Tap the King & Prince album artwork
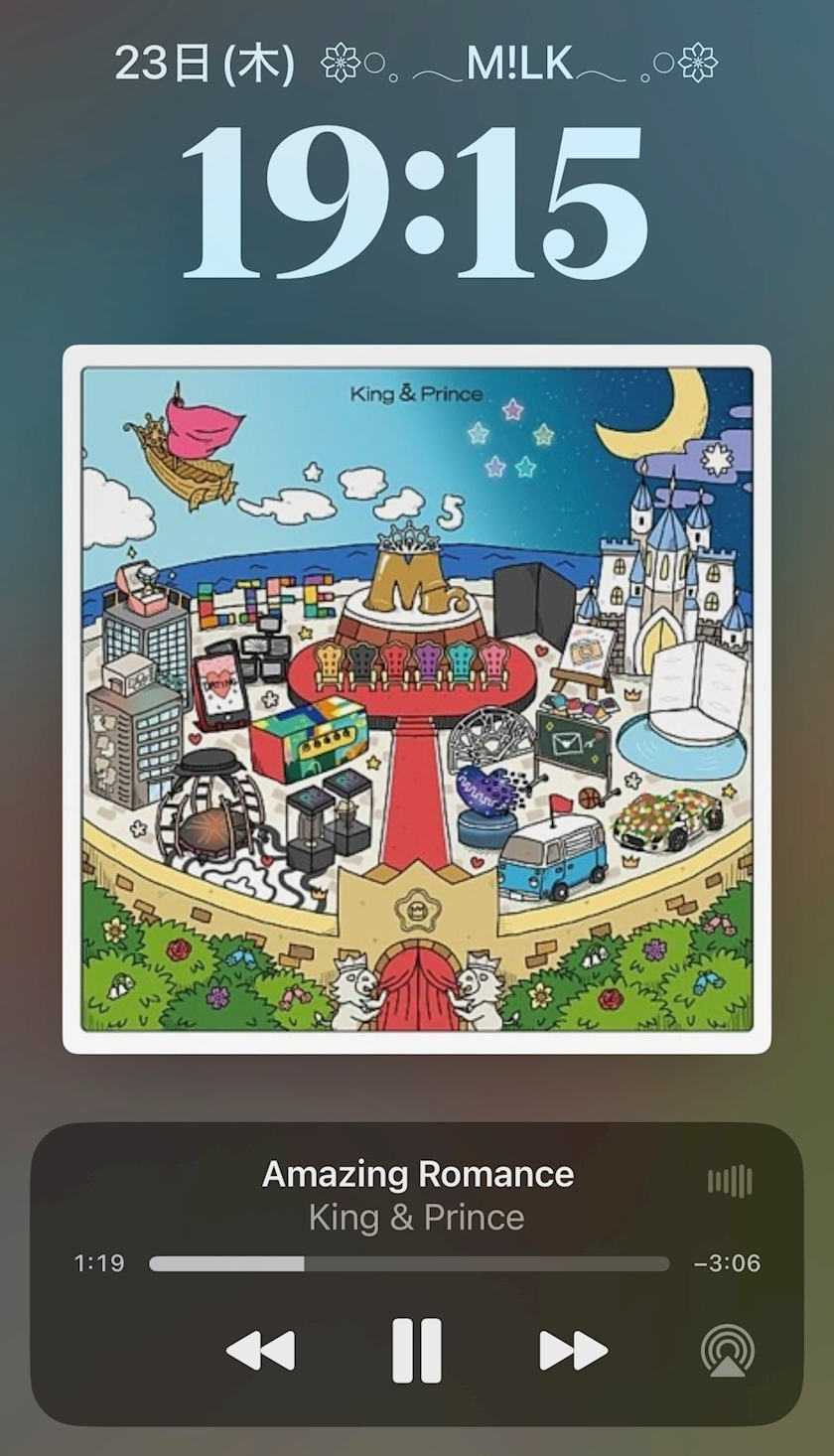The image size is (834, 1456). pyautogui.click(x=416, y=699)
